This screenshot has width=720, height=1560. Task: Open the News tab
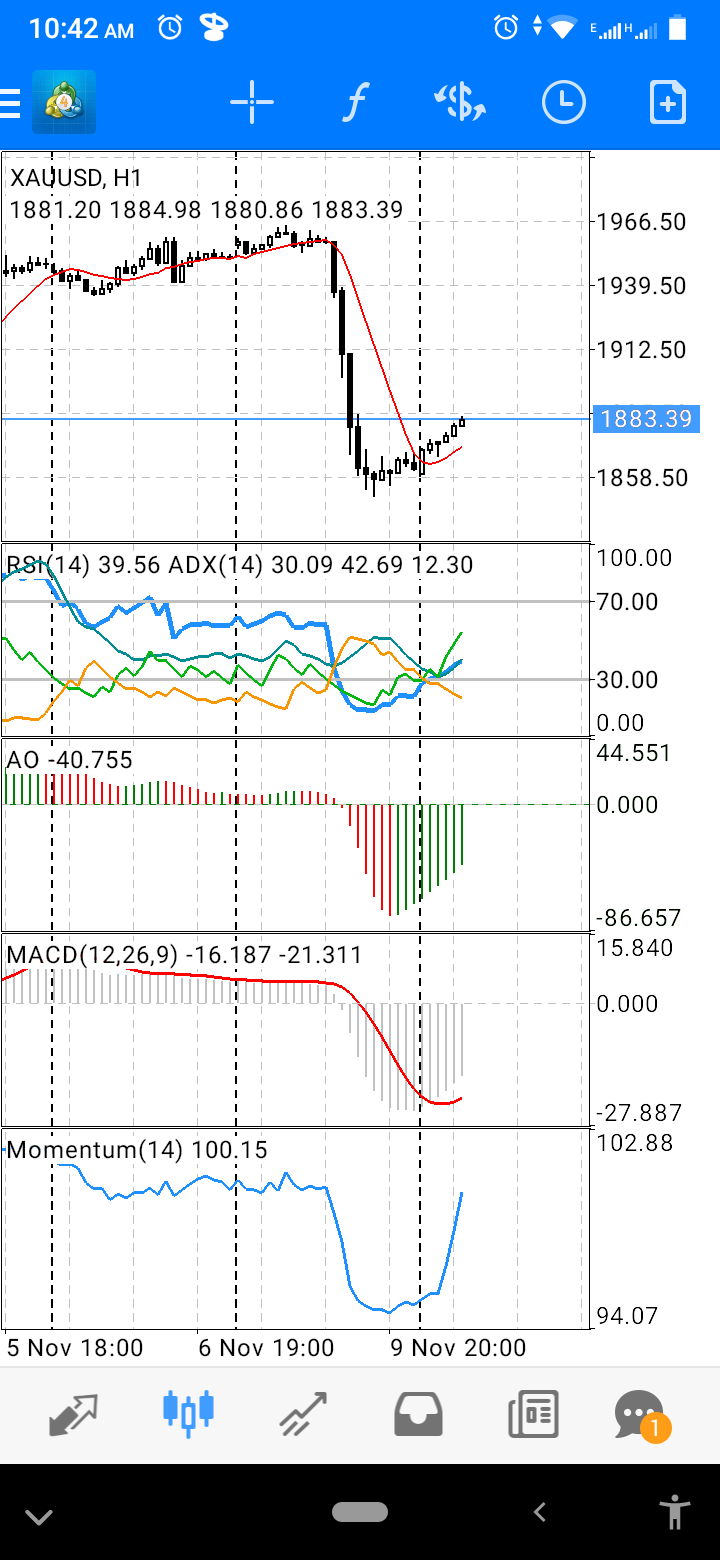(533, 1414)
